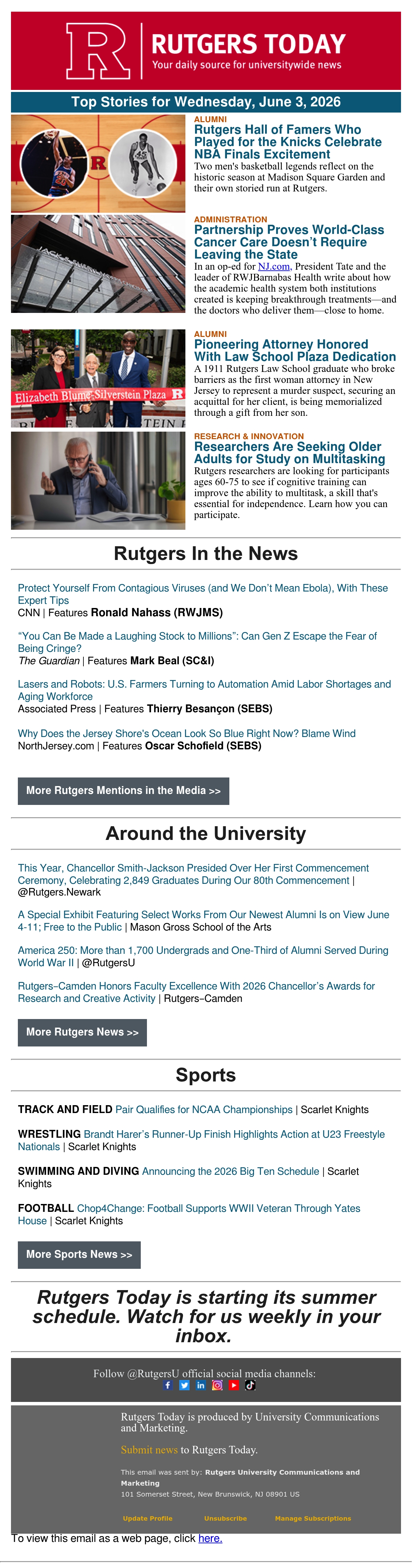Open Rutgers Hall of Famers Knicks story
This screenshot has height=1568, width=412.
pos(288,142)
